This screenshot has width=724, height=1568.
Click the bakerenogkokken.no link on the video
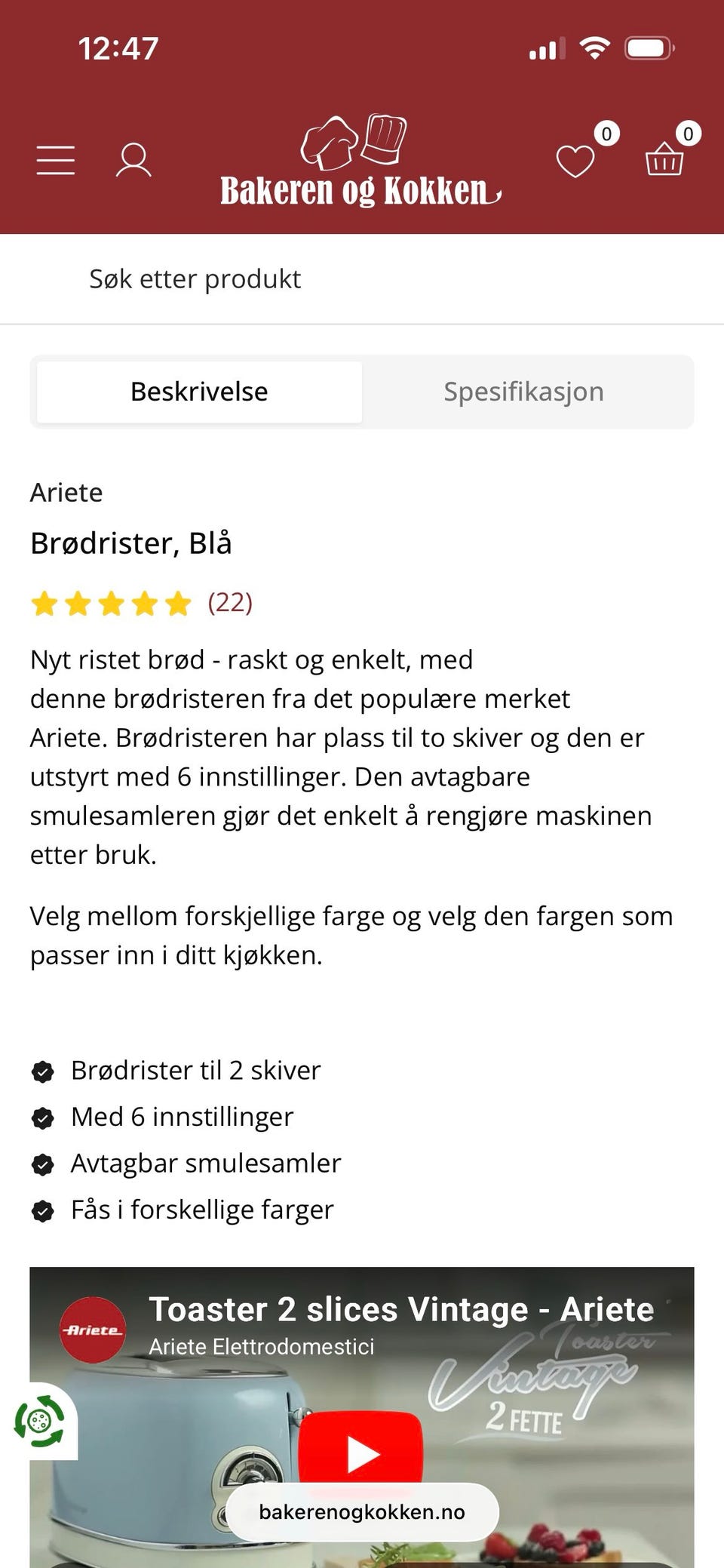click(x=362, y=1511)
